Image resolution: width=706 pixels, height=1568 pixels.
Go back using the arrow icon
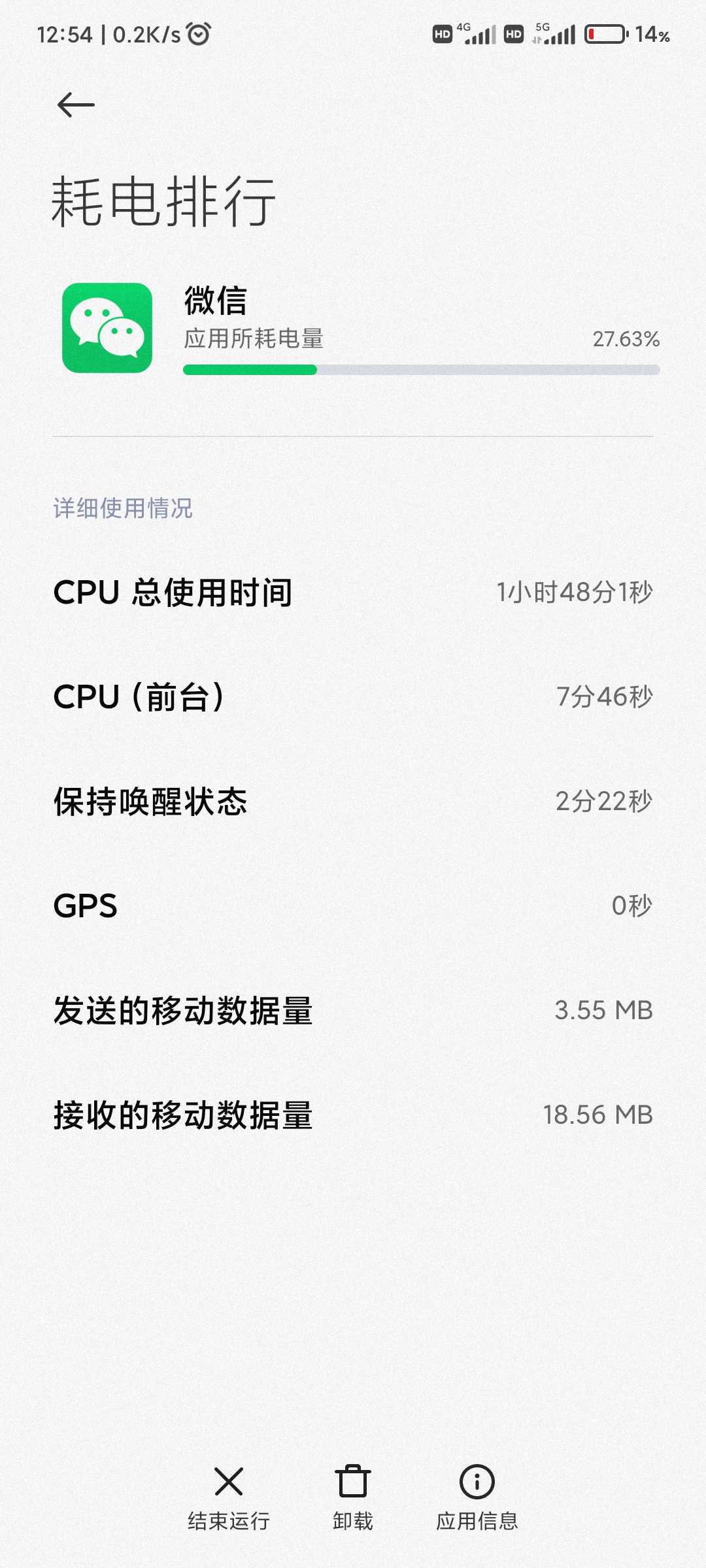(x=76, y=105)
